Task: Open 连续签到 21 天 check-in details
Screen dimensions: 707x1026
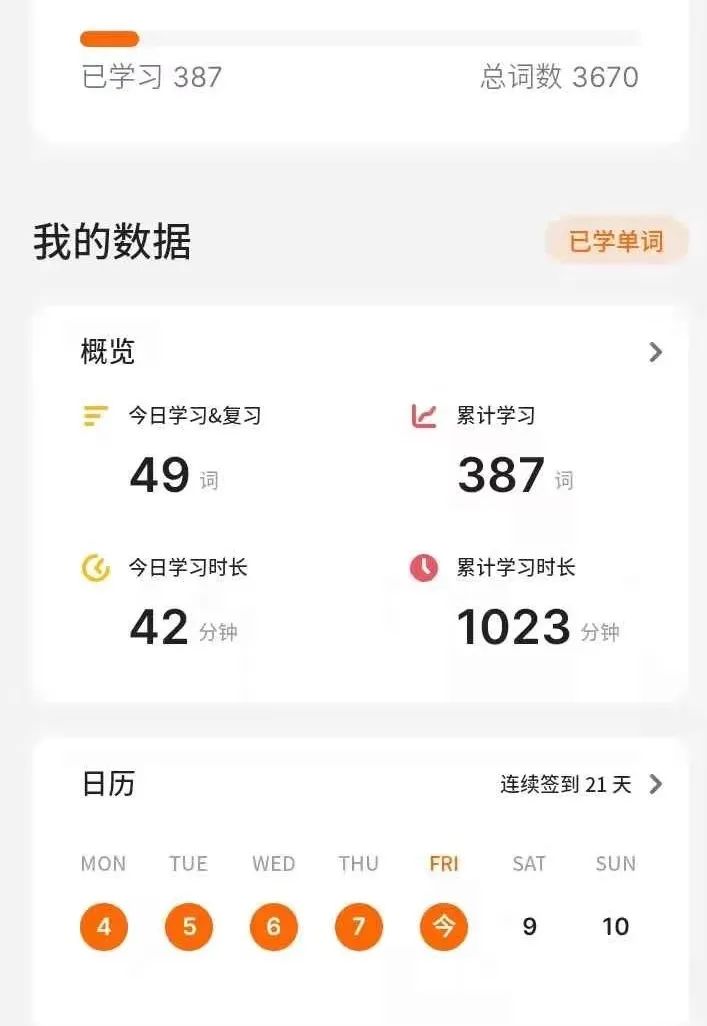Action: [x=582, y=784]
